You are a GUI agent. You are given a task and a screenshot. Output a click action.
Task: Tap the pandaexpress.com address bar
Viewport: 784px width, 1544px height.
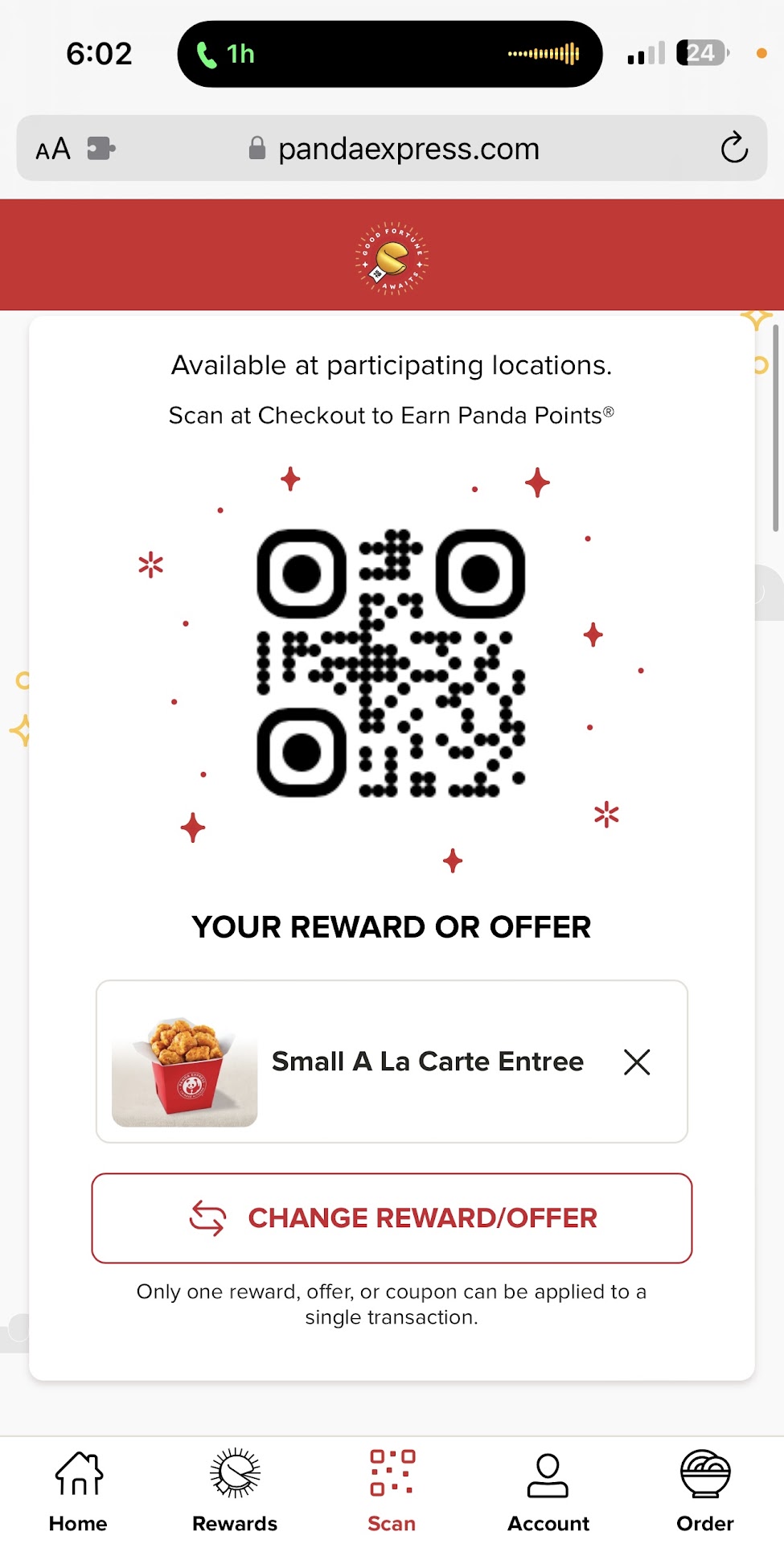tap(394, 149)
